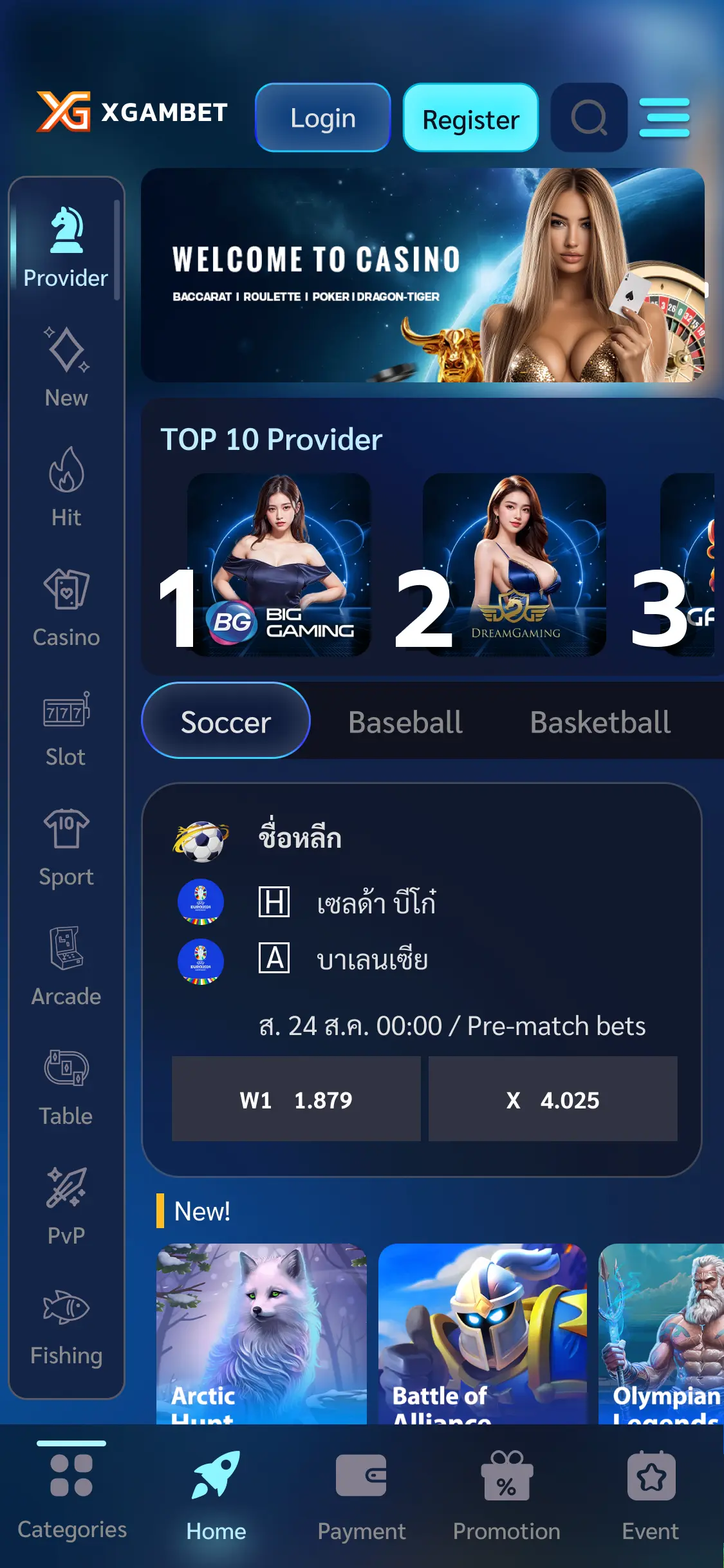Screen dimensions: 724x1568
Task: Open DreamGaming provider card
Action: coord(514,565)
